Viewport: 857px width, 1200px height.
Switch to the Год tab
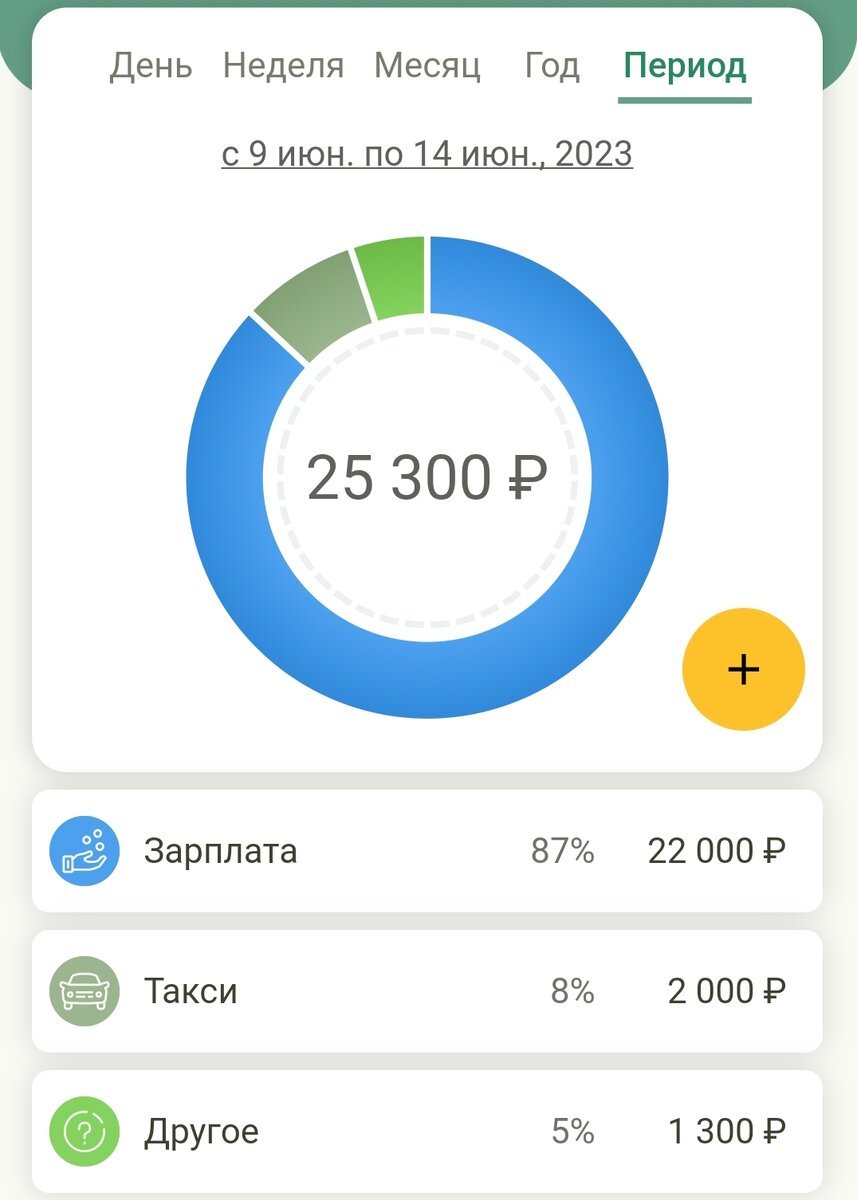tap(552, 67)
